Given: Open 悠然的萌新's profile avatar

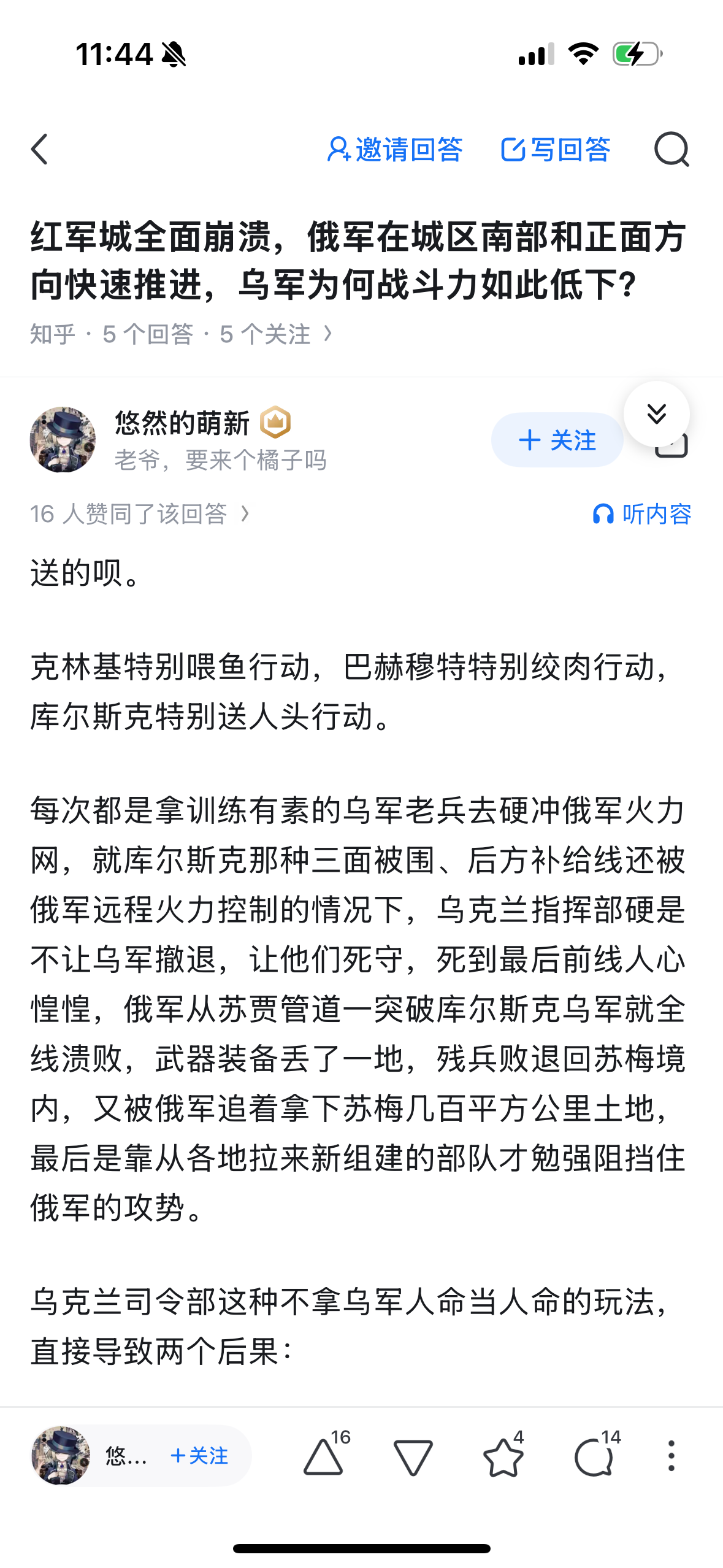Looking at the screenshot, I should pos(63,439).
